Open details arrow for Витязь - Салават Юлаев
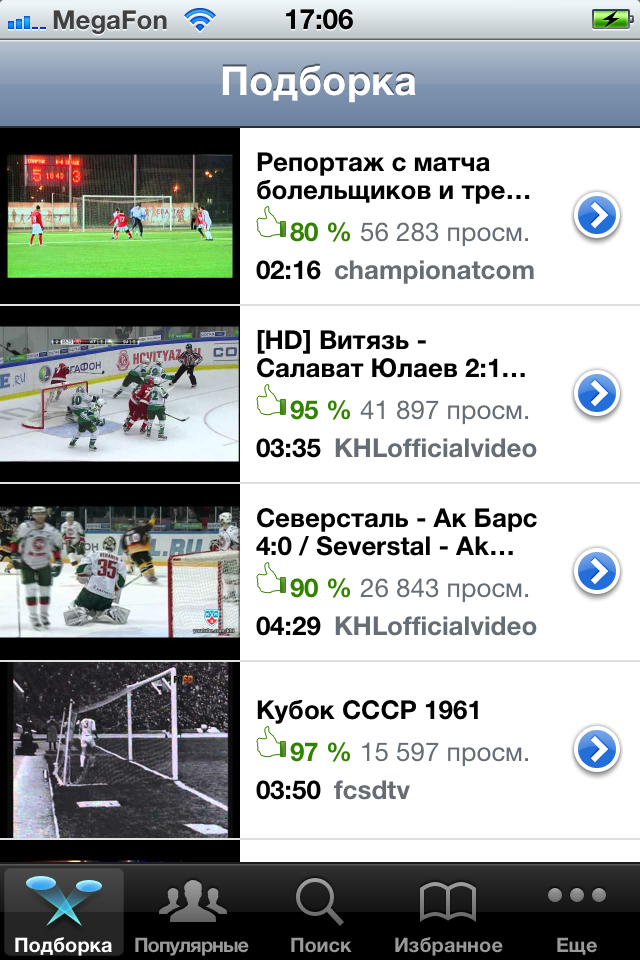Image resolution: width=640 pixels, height=960 pixels. point(597,394)
